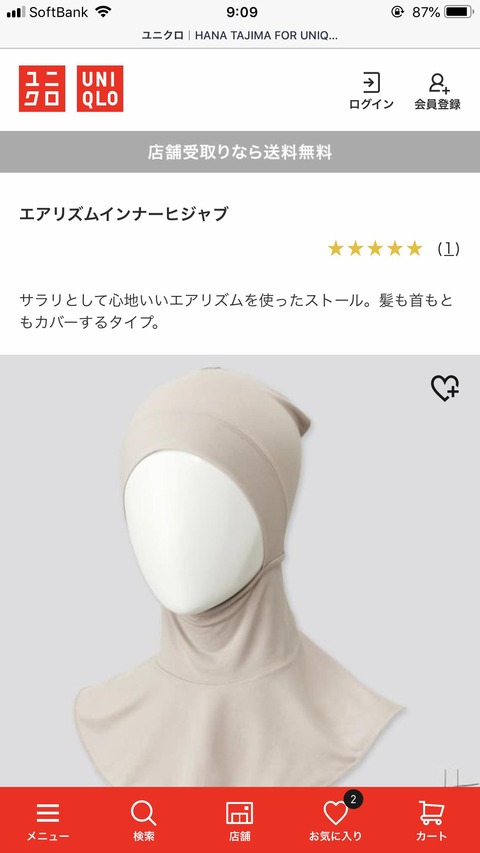Open the ログイン login icon

(x=371, y=90)
